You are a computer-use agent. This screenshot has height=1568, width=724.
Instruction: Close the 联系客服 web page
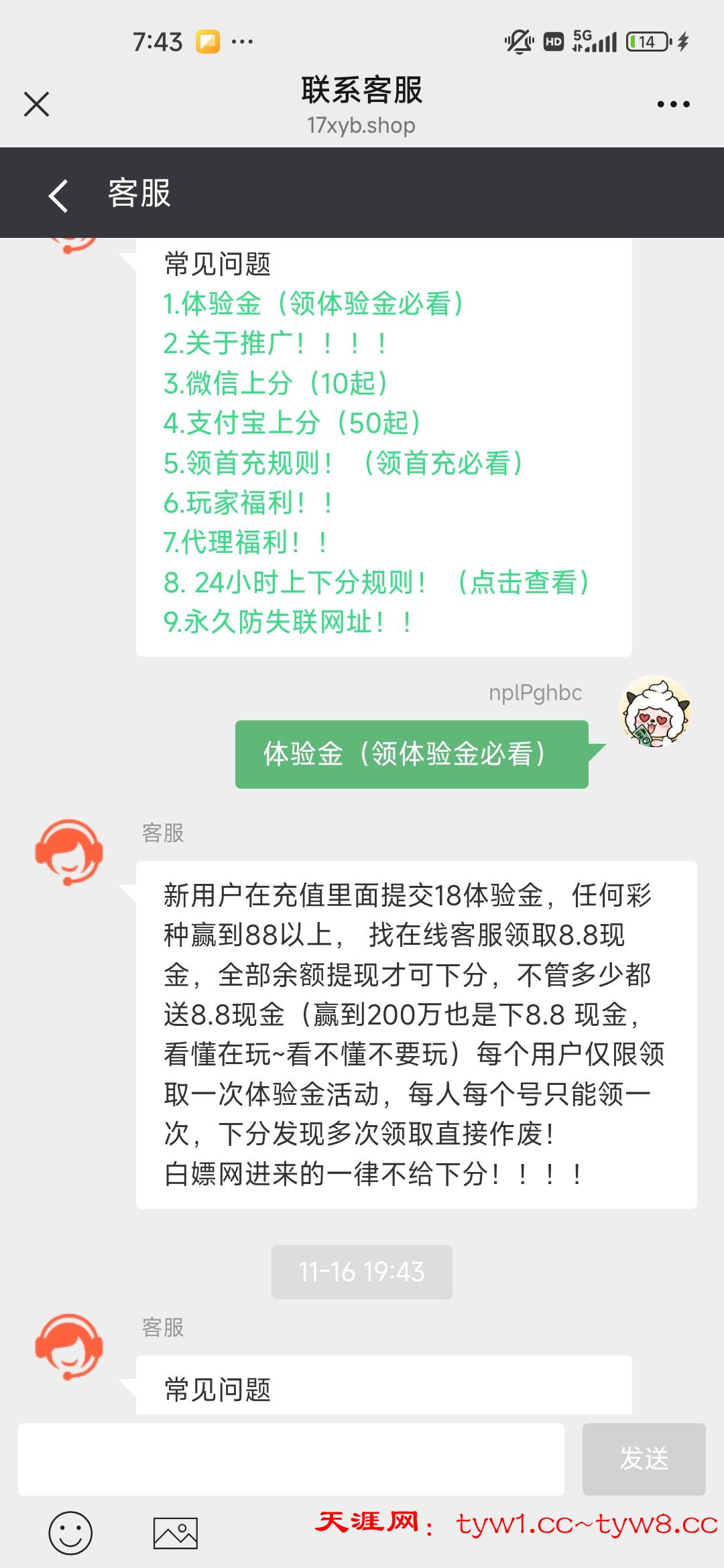pos(36,105)
